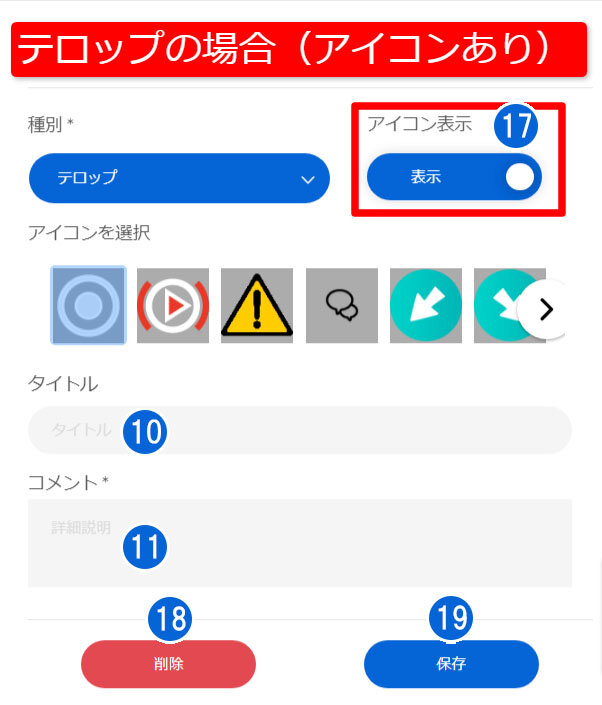The height and width of the screenshot is (705, 602).
Task: Choose the teal down-left arrow icon
Action: click(426, 306)
